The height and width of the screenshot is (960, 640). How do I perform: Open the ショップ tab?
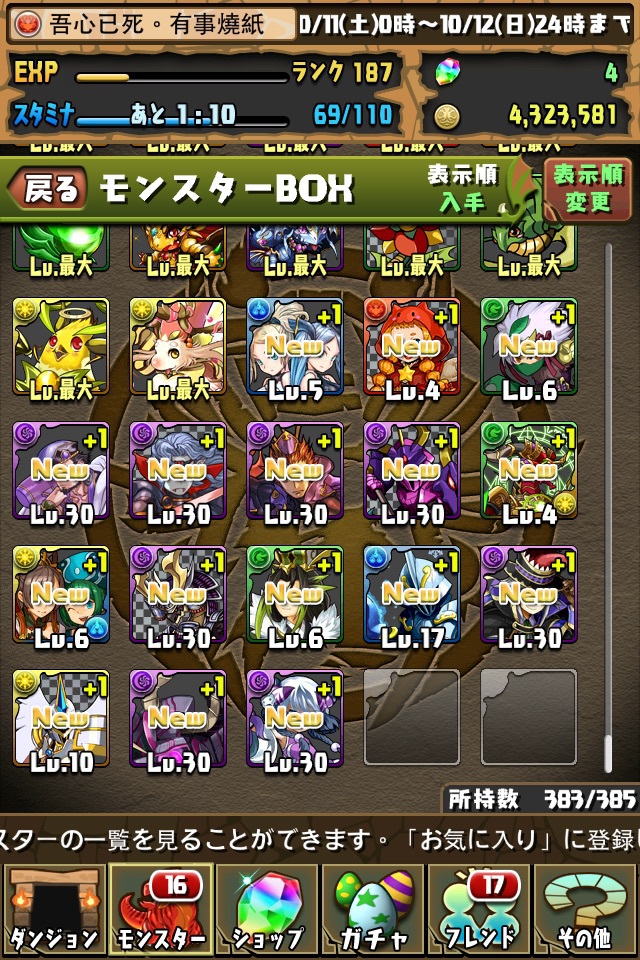point(267,910)
